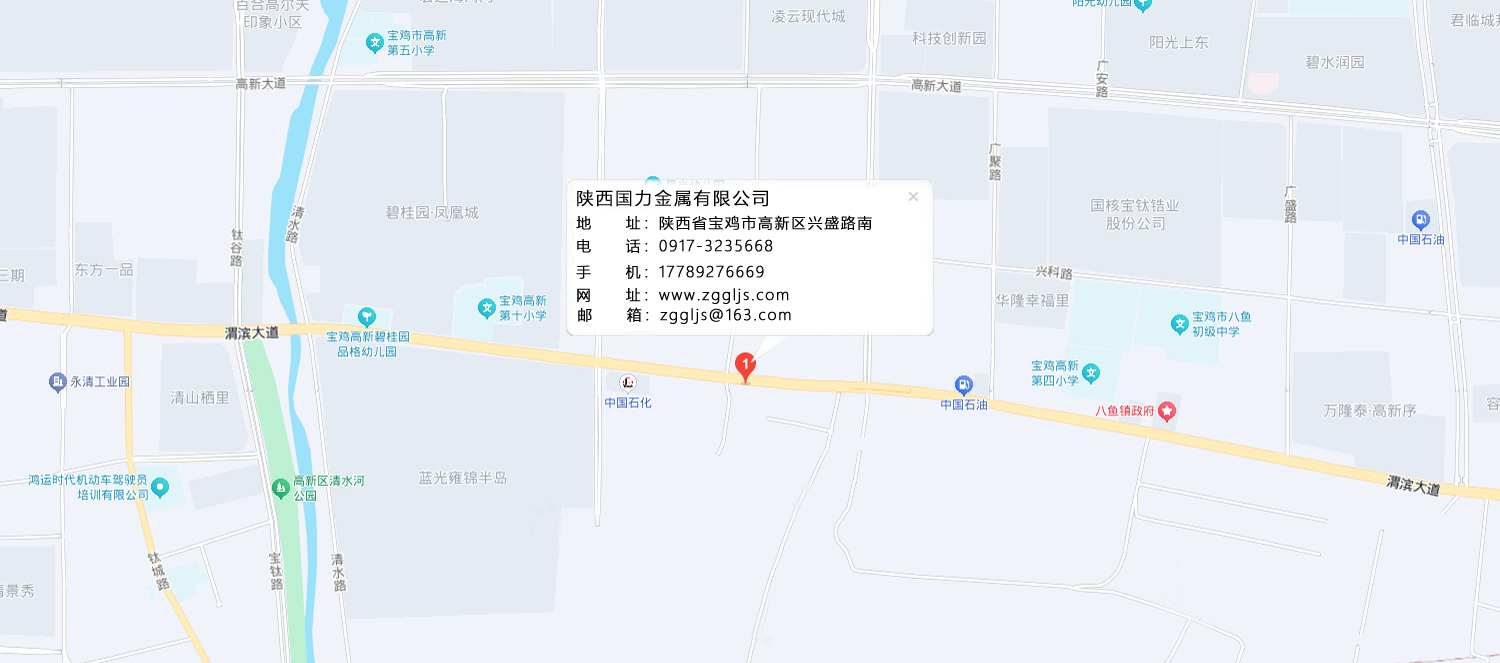Tap the red location marker numbered 1
This screenshot has height=663, width=1500.
[745, 366]
